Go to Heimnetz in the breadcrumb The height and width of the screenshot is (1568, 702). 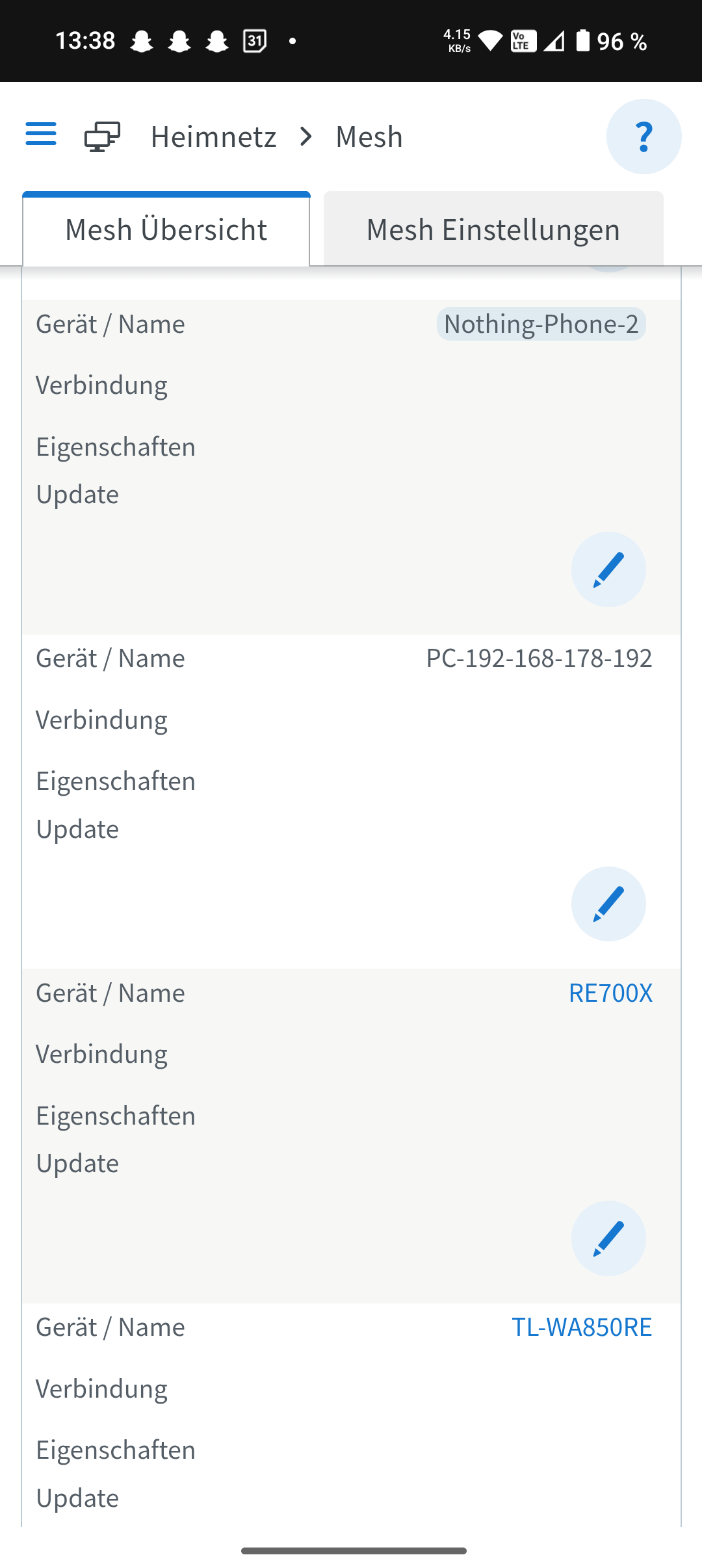(213, 137)
